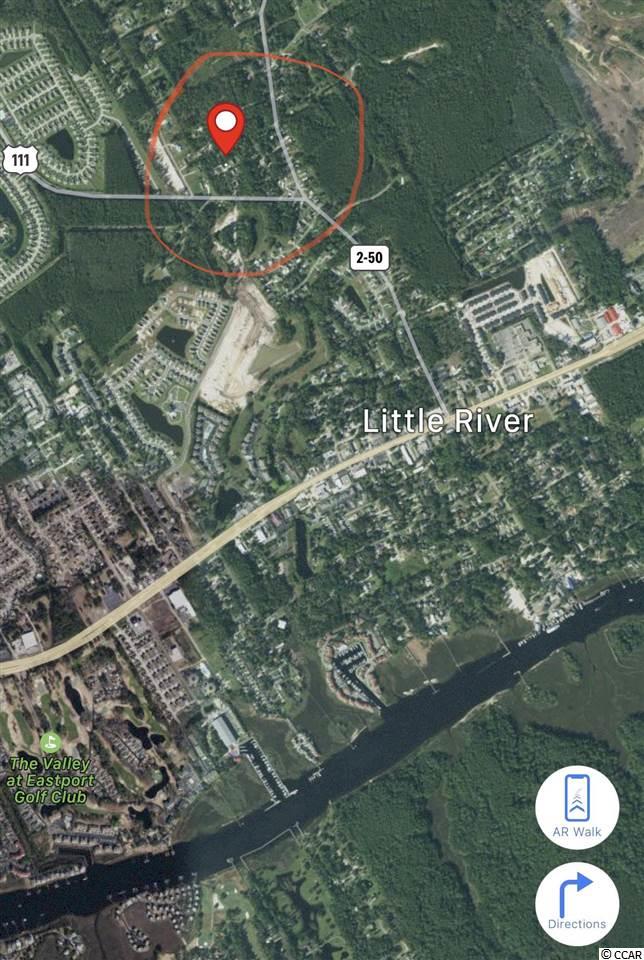
Task: Open The Valley at Eastport Golf Club marker
Action: 47,743
